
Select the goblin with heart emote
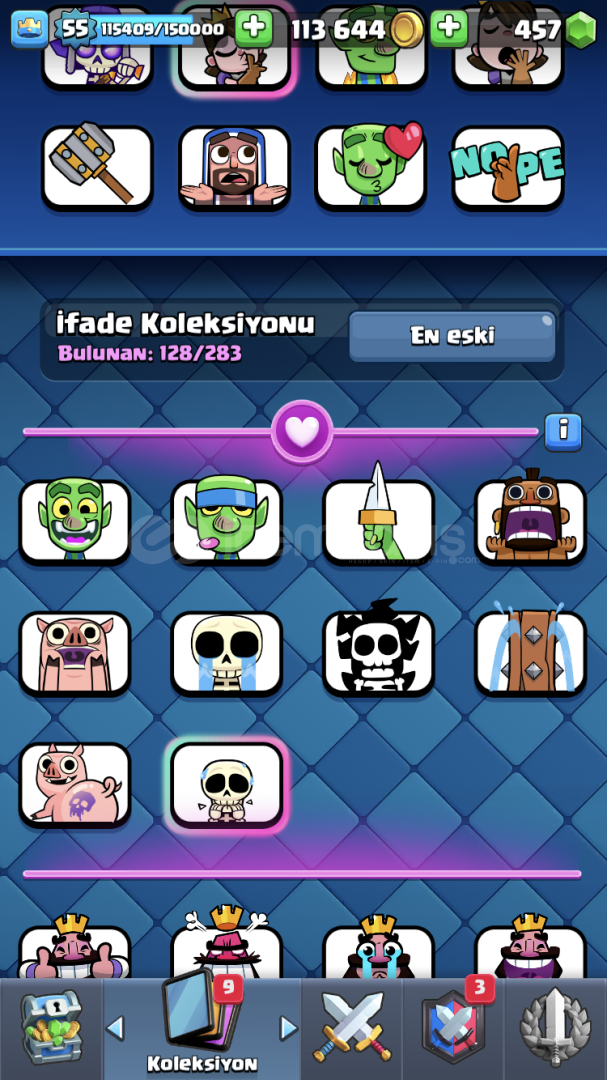point(371,167)
